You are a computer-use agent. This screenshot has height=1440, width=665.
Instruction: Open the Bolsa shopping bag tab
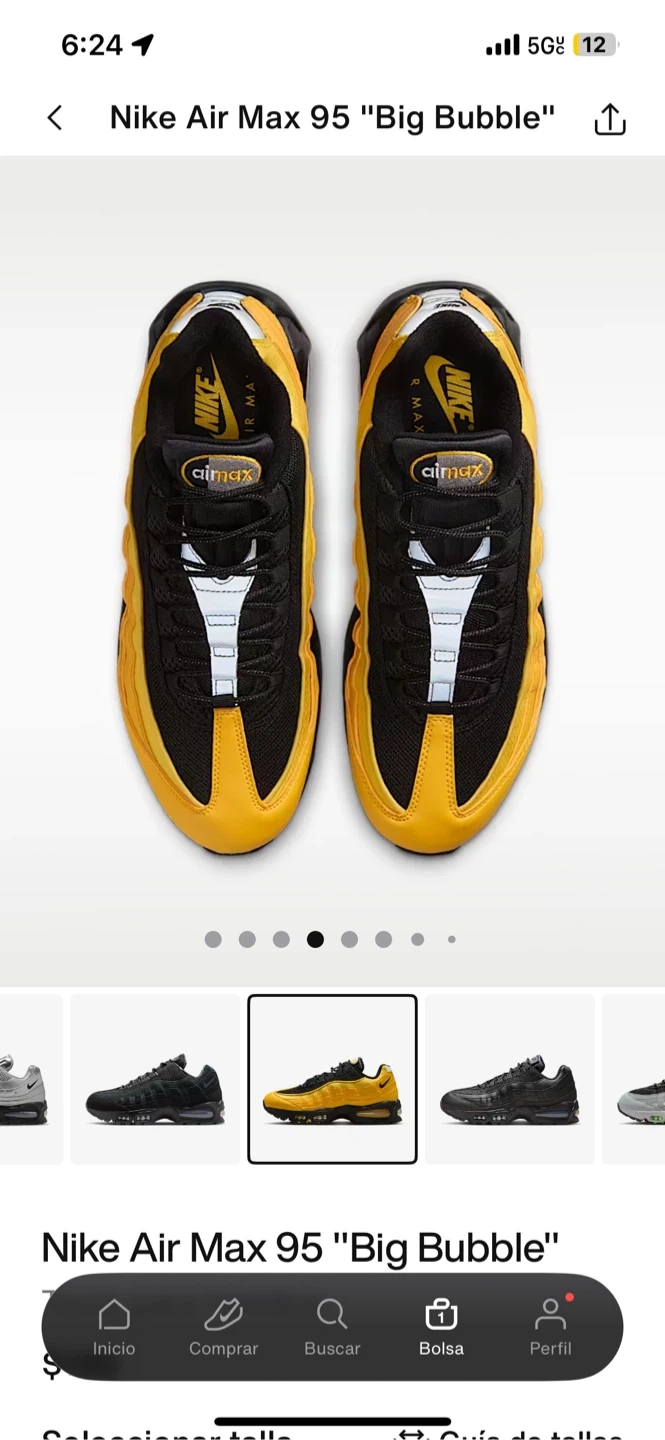click(x=441, y=1327)
